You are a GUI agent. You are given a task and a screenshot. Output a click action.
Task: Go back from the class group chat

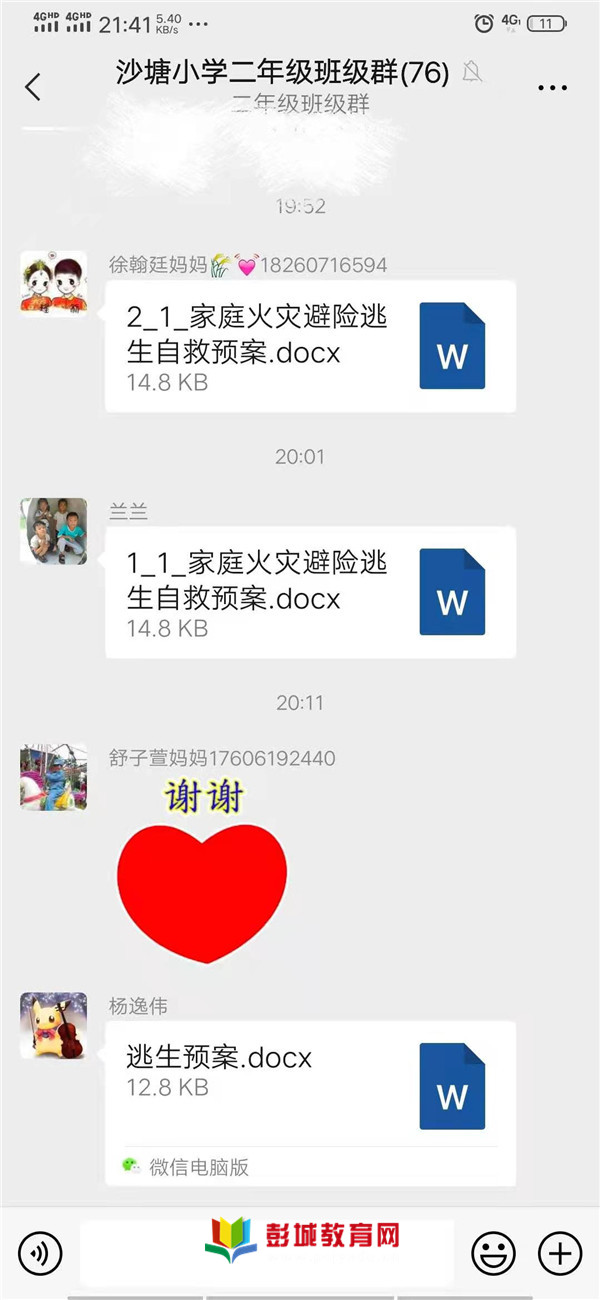33,87
